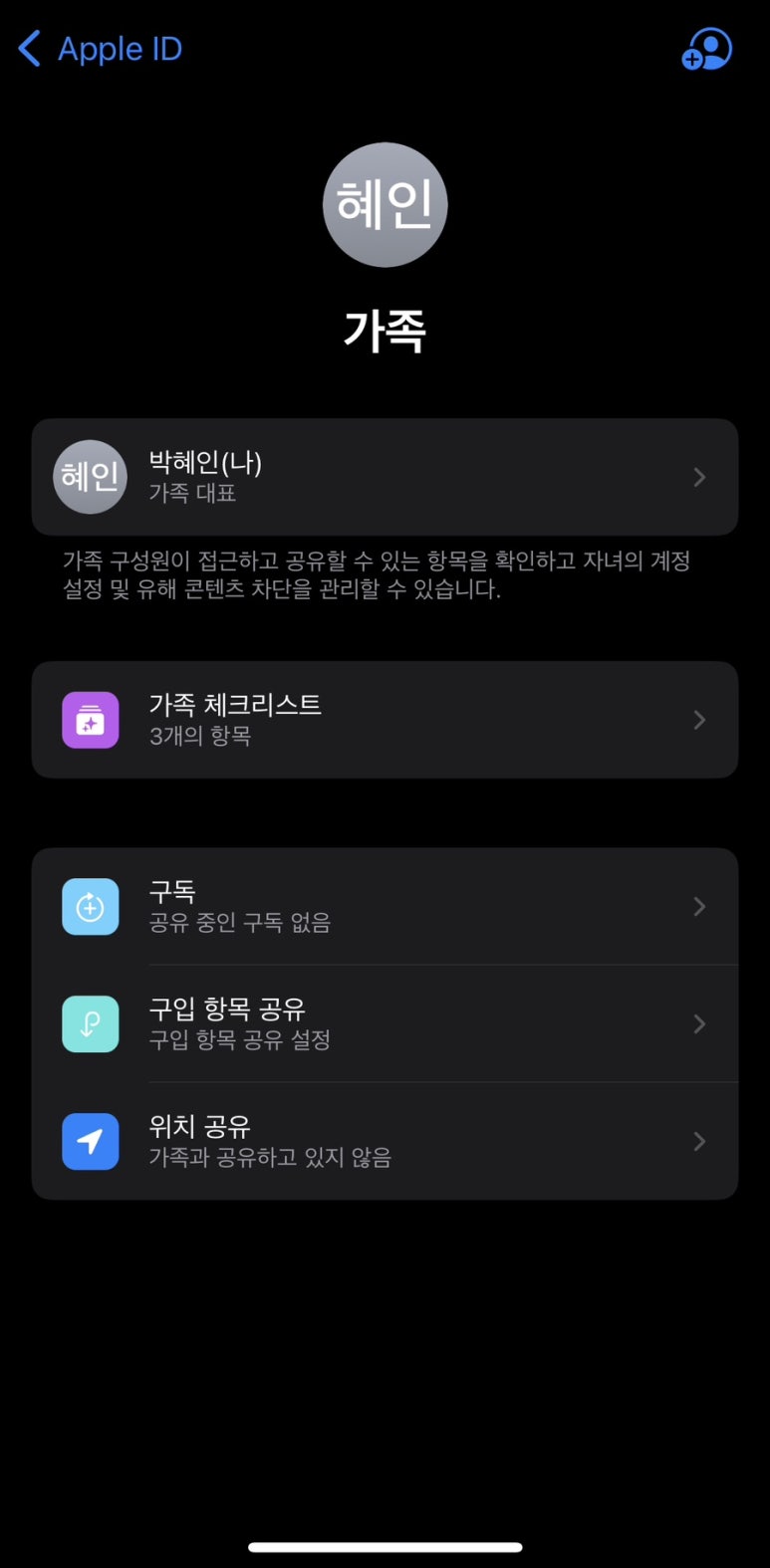
Task: Tap the add family member icon
Action: pos(706,49)
